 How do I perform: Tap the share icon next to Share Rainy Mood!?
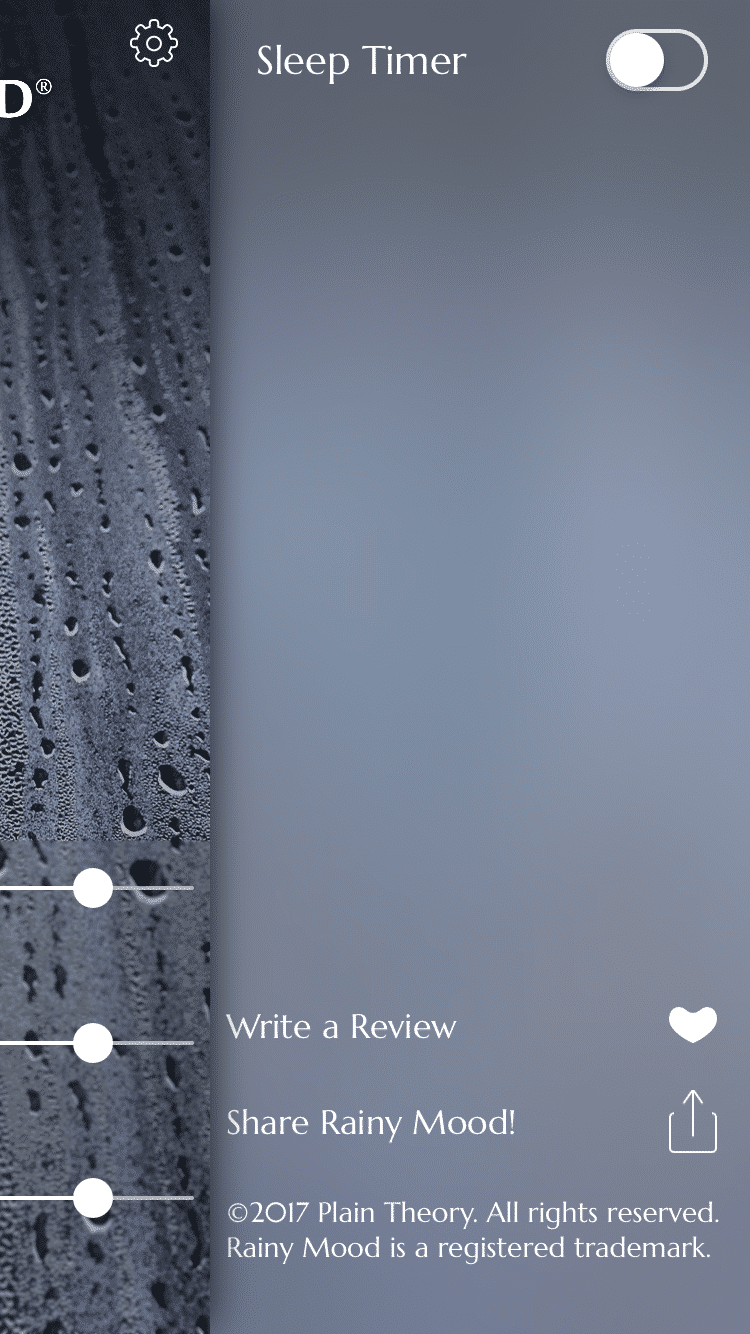coord(695,1122)
